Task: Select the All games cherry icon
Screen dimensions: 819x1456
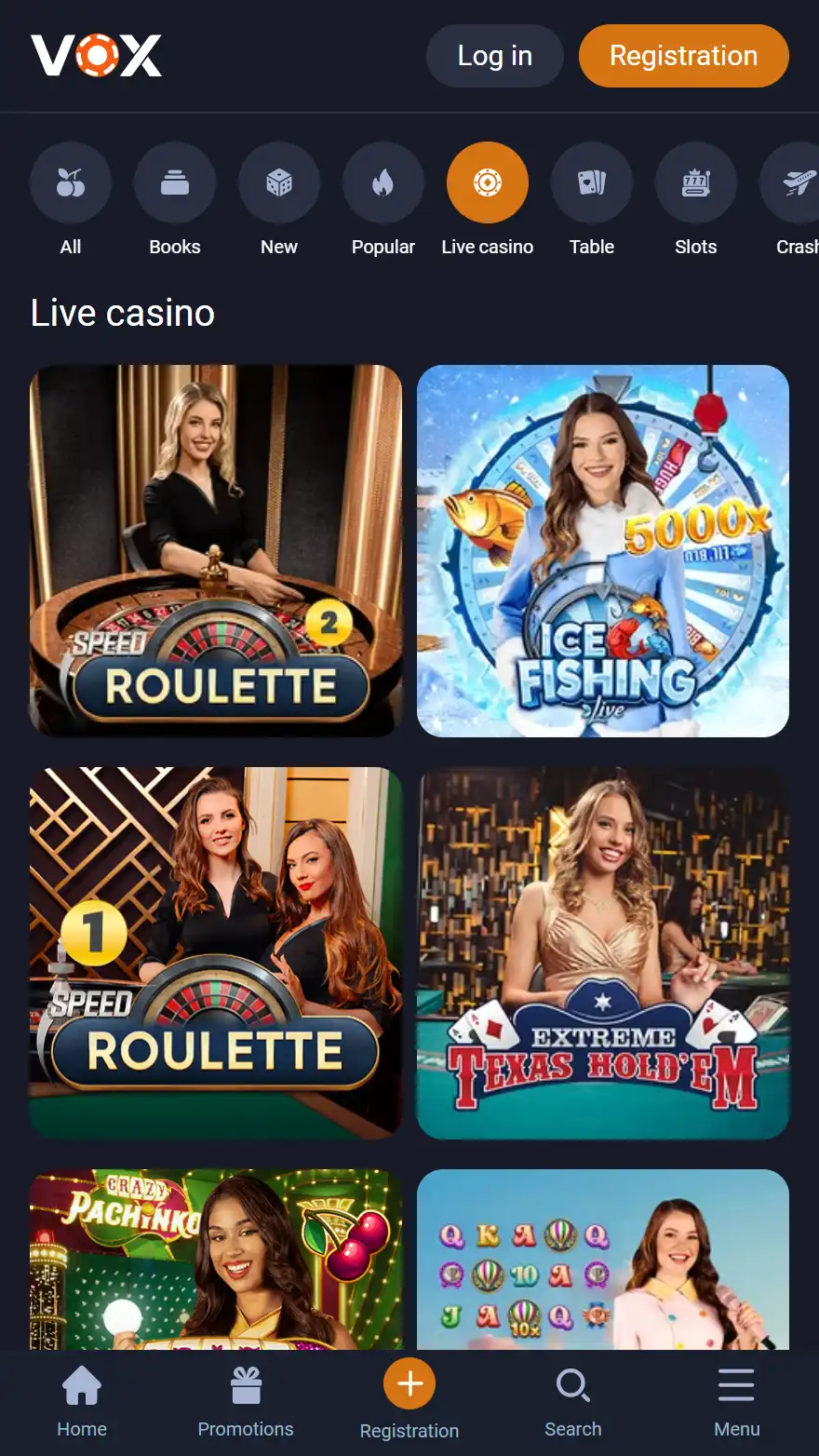Action: [x=71, y=182]
